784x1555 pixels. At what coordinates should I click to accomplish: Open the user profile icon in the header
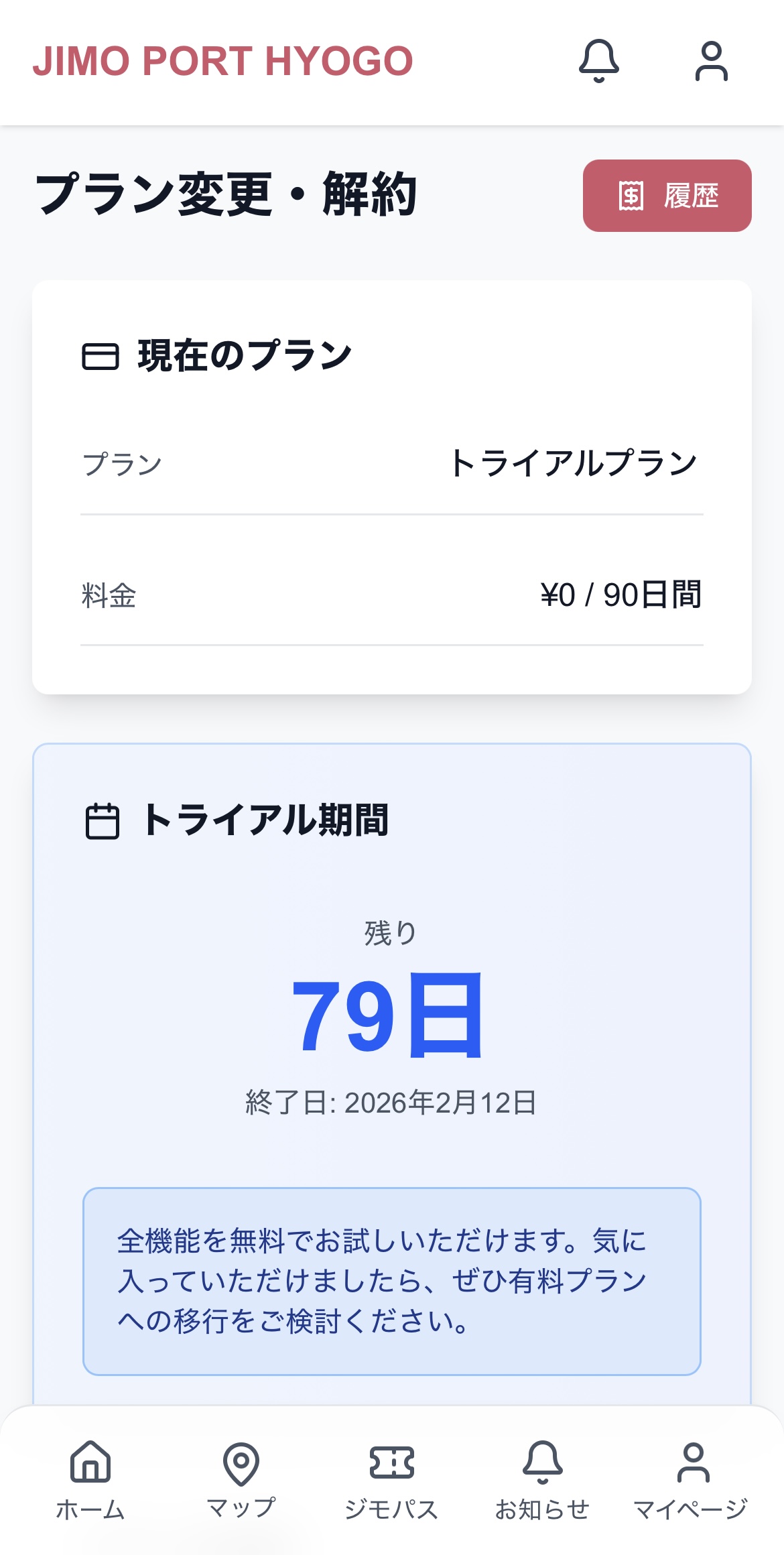[711, 61]
